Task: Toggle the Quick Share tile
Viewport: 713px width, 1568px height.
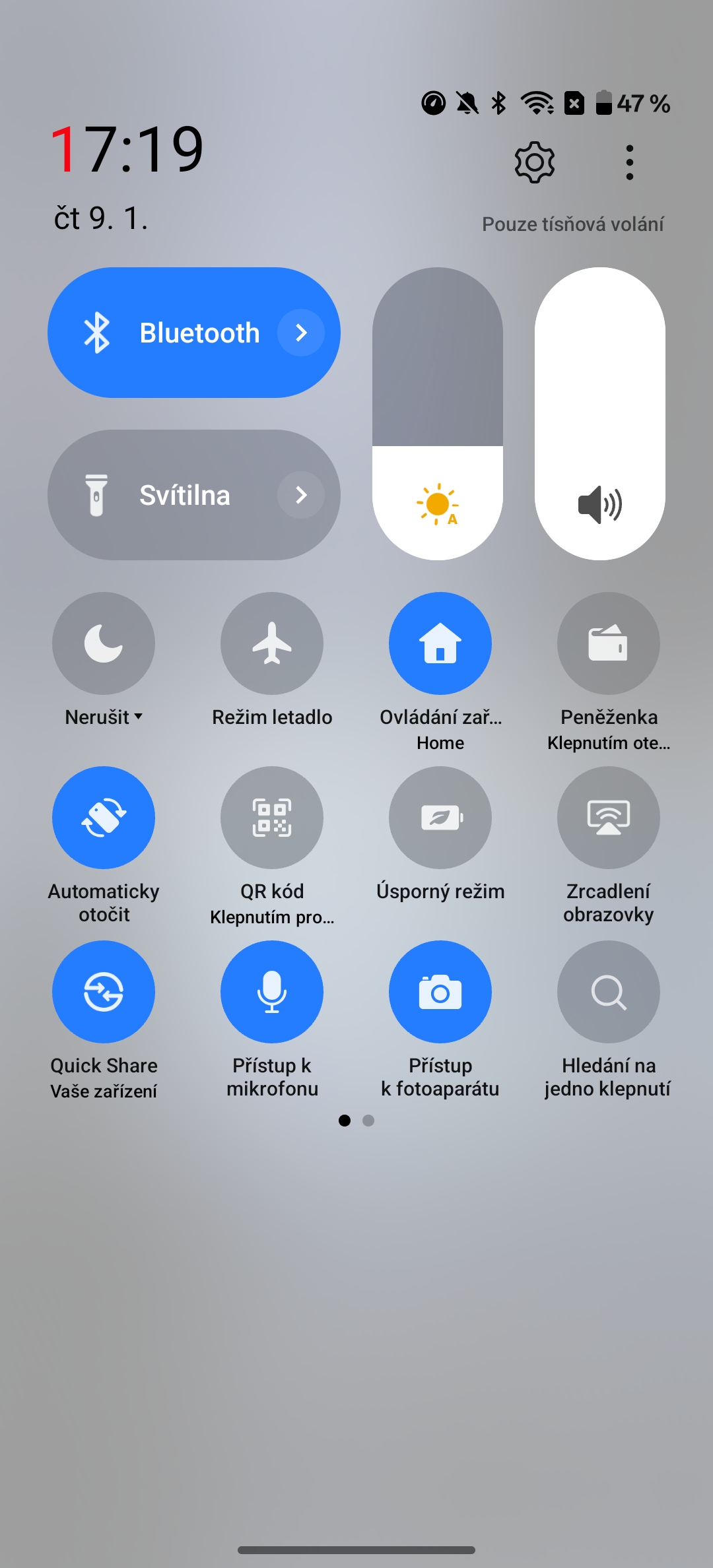Action: point(104,992)
